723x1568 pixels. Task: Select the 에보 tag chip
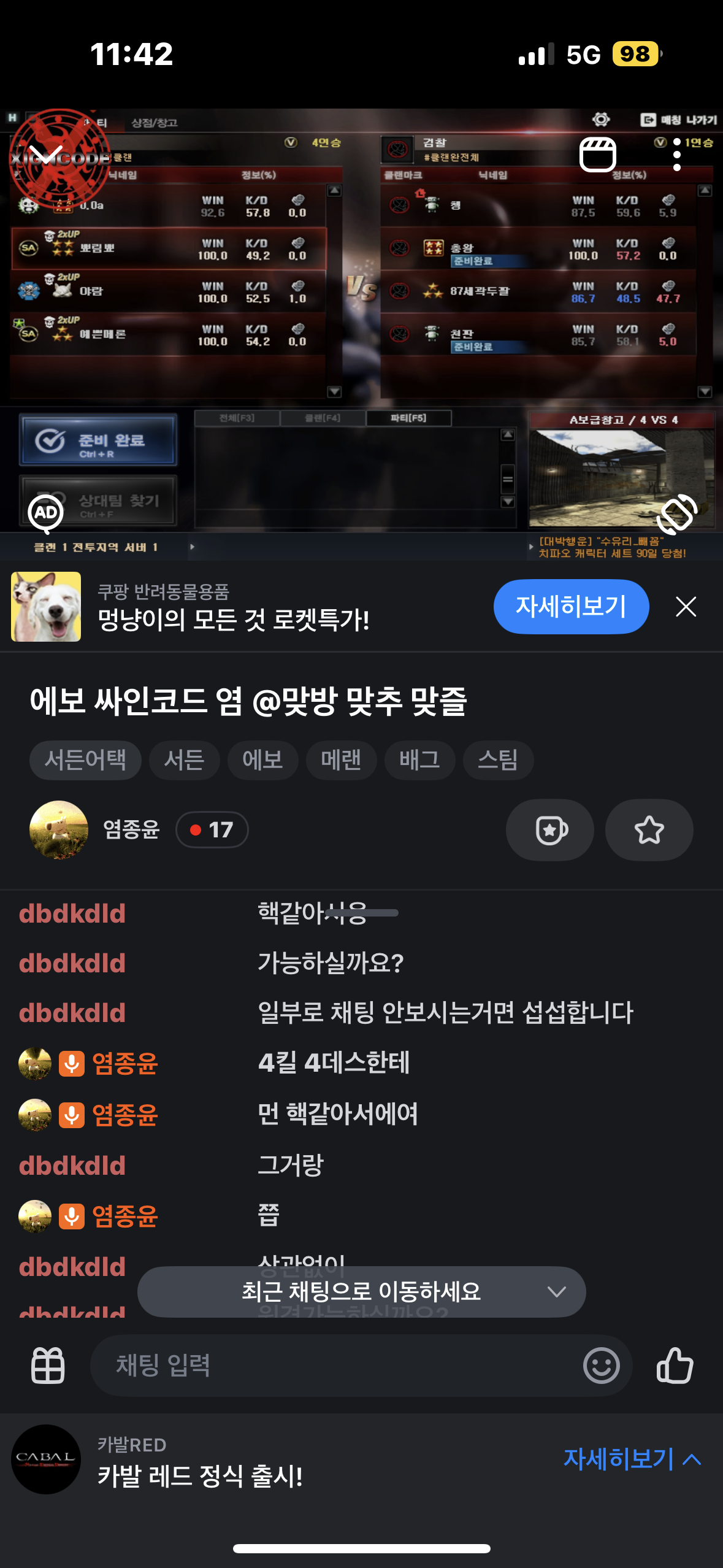[x=262, y=760]
